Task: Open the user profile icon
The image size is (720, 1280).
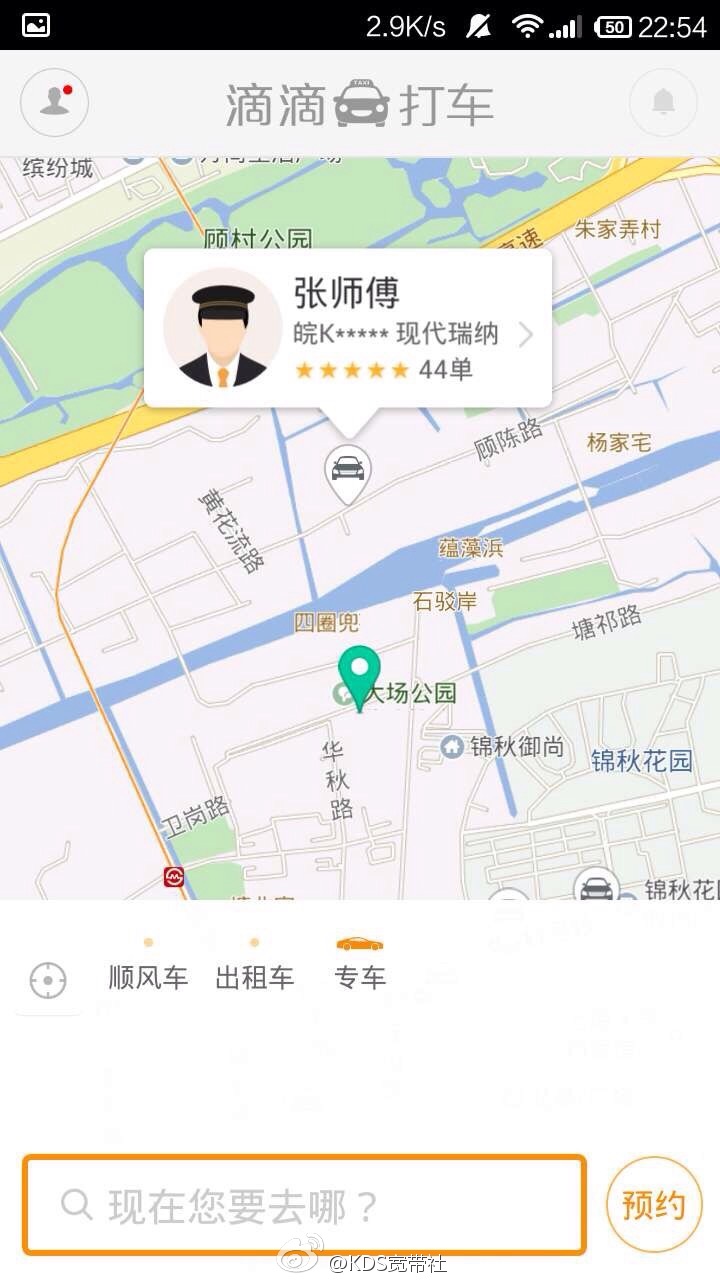Action: [54, 102]
